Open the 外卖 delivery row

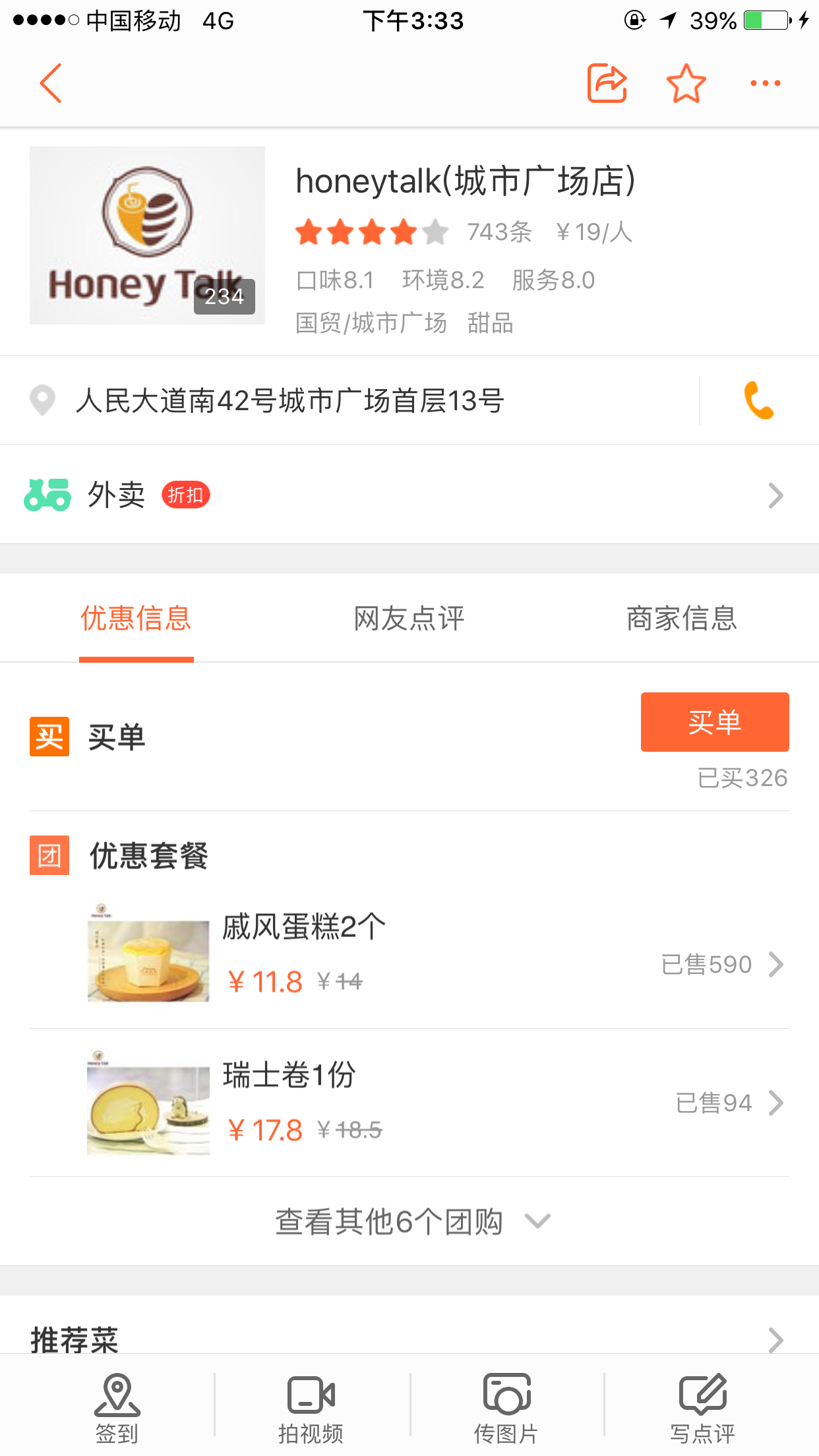click(x=409, y=495)
